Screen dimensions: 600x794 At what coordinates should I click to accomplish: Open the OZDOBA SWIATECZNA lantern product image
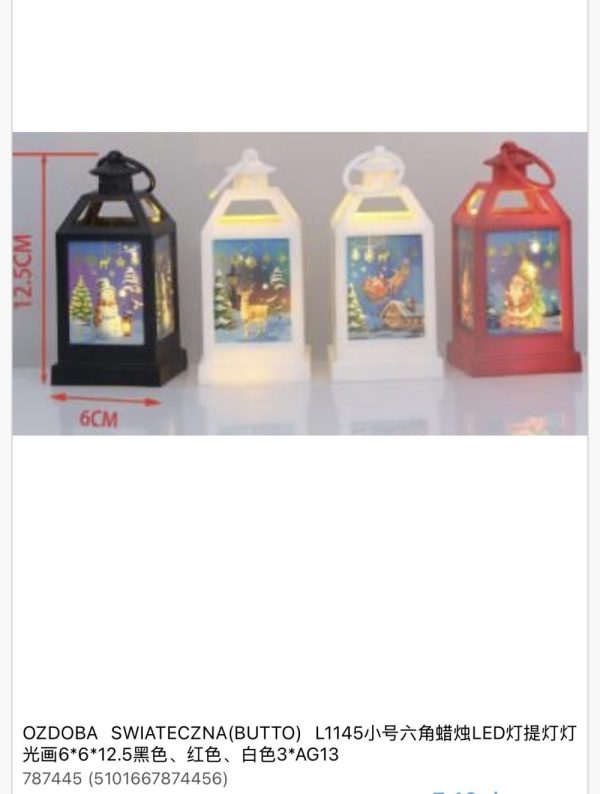[300, 283]
